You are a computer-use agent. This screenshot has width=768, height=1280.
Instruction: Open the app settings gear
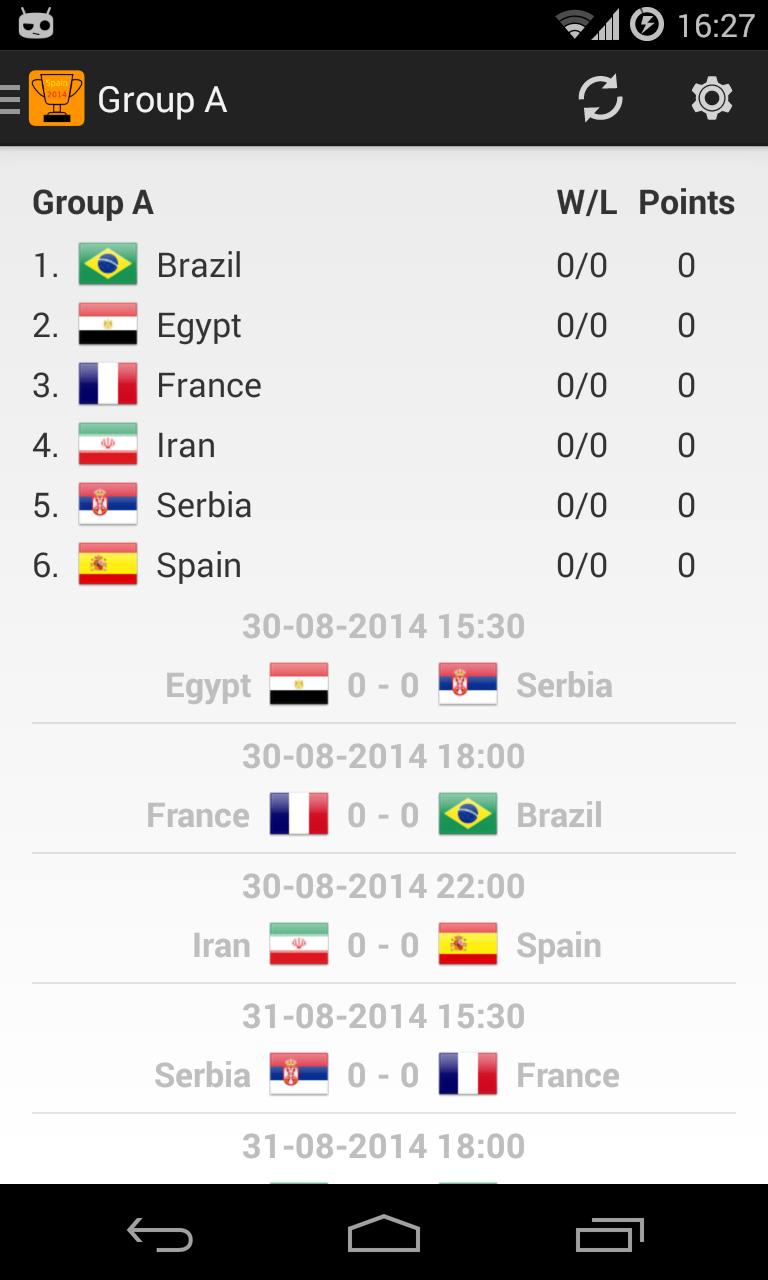(x=712, y=98)
